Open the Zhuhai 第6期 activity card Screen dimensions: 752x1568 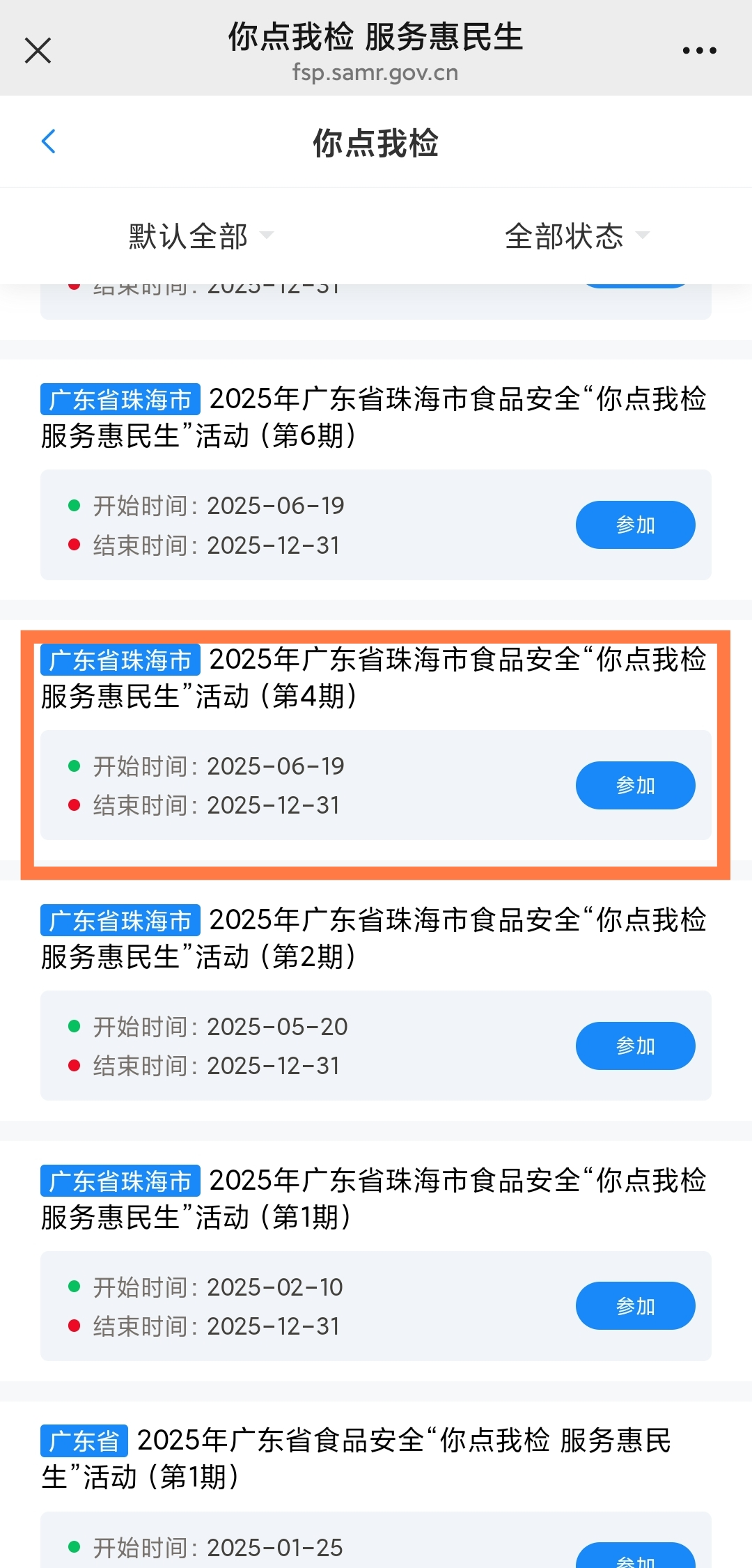tap(375, 417)
